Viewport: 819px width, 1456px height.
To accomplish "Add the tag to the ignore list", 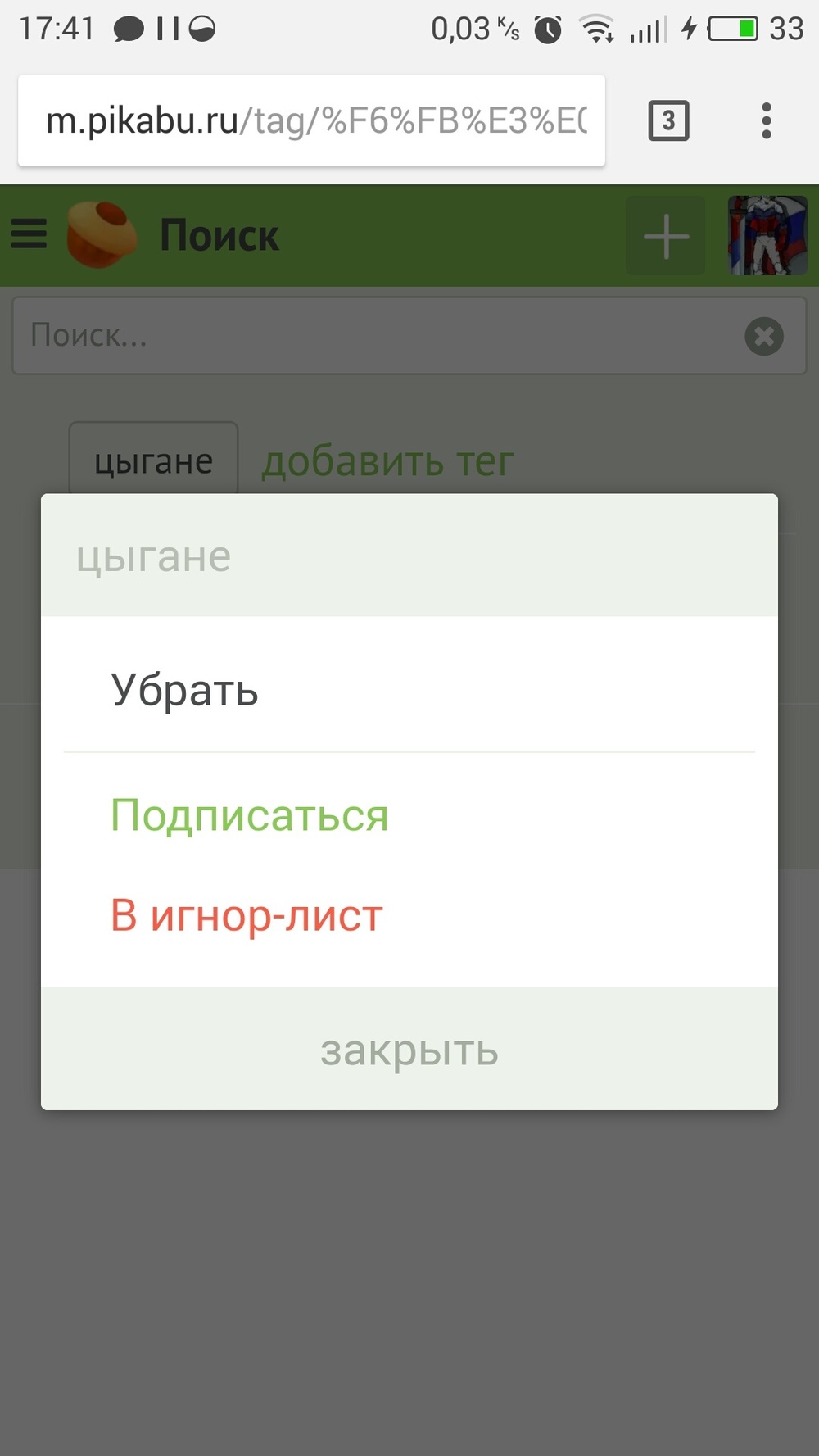I will 247,916.
